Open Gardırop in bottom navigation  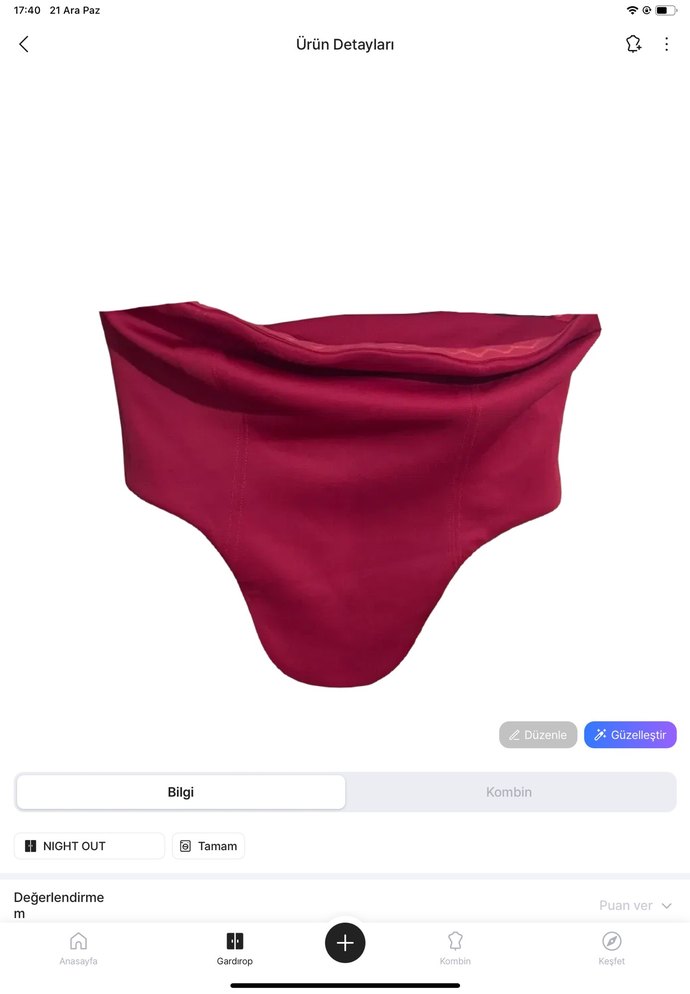click(235, 948)
